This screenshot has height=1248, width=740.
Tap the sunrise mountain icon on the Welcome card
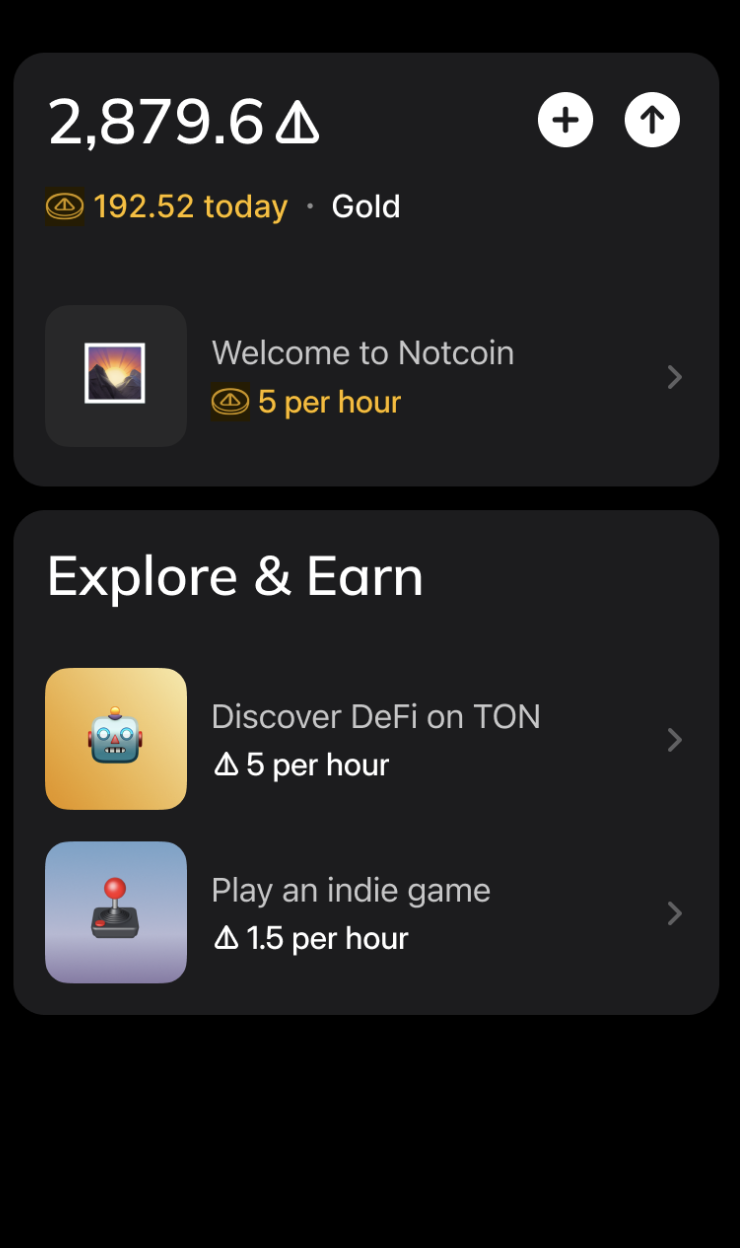(115, 376)
